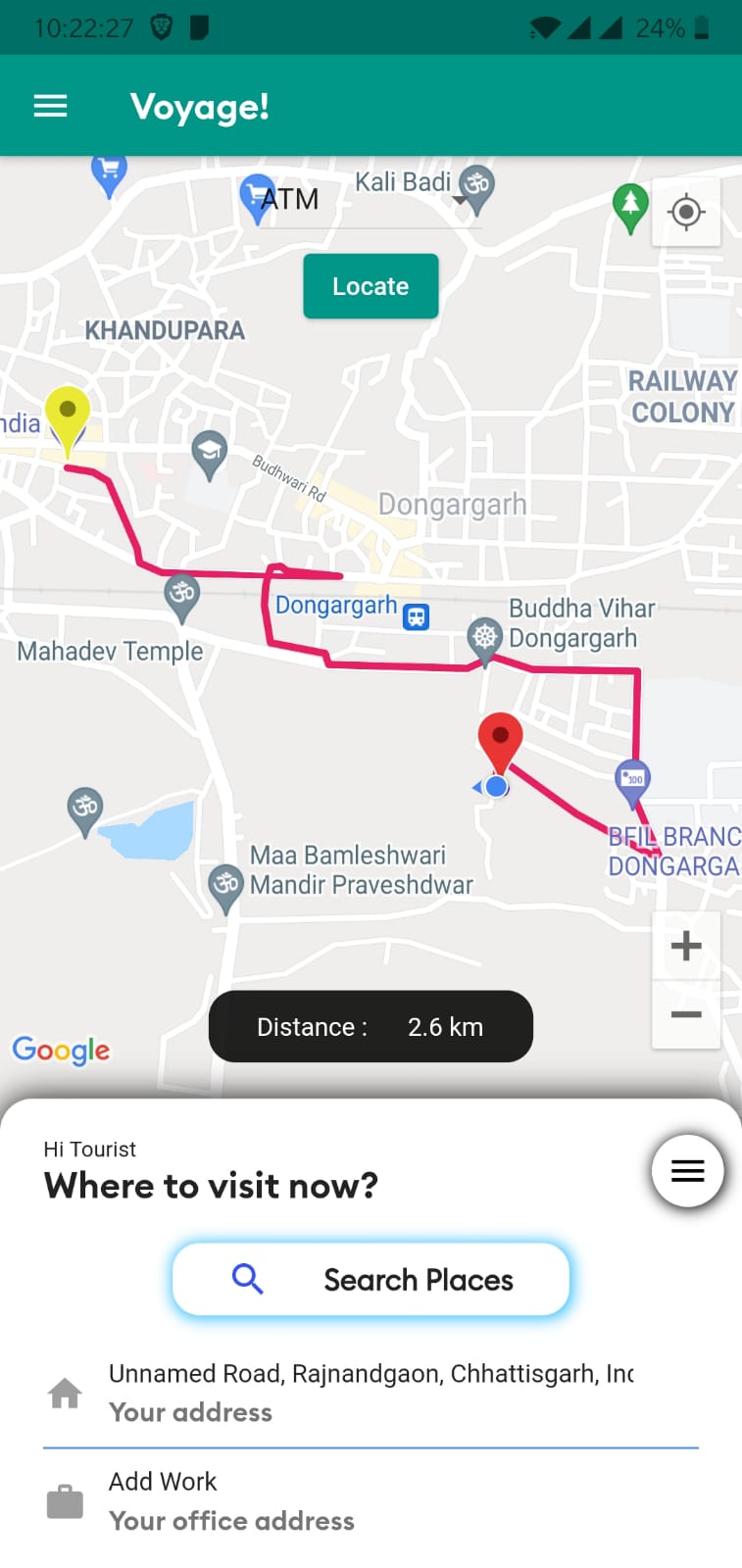
Task: Open the round options menu on the card
Action: tap(687, 1170)
